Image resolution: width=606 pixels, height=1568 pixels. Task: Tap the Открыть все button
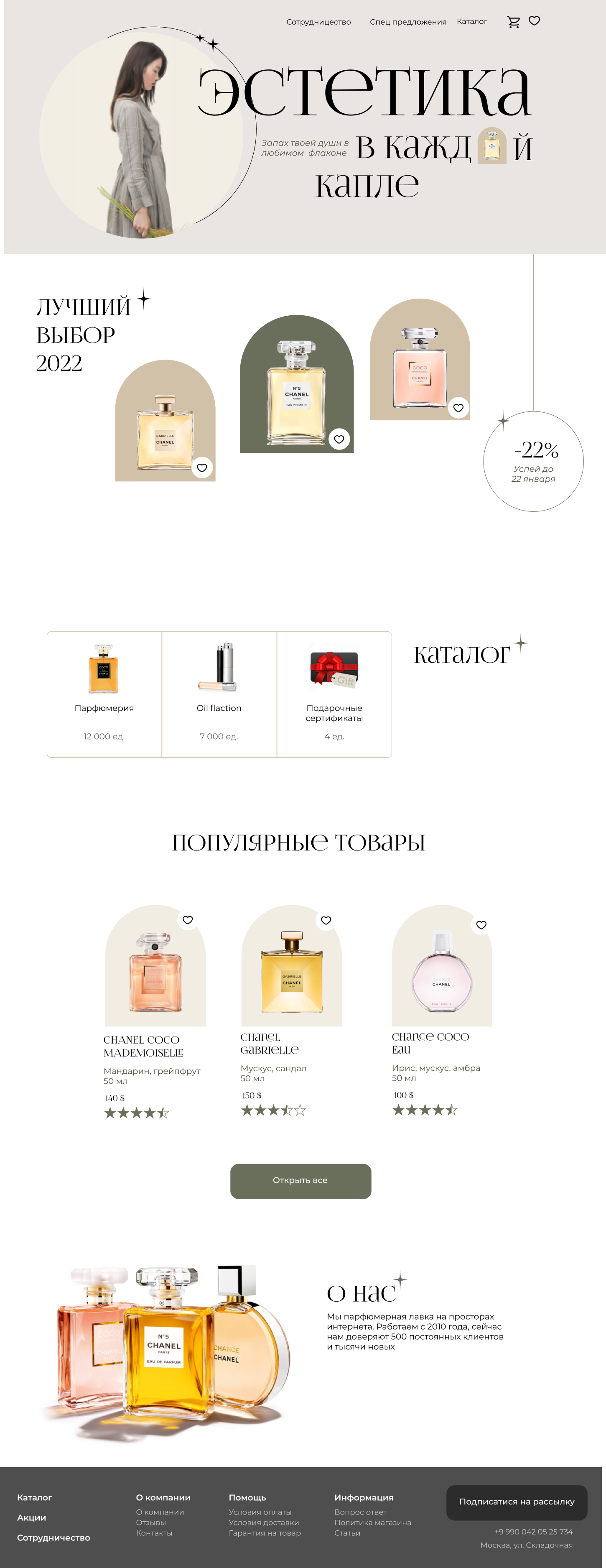[x=300, y=1180]
